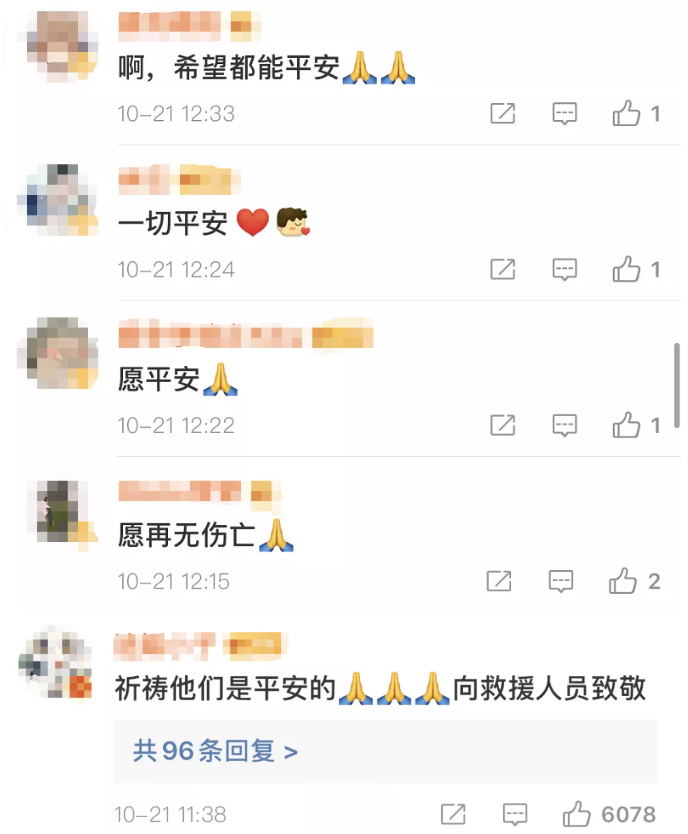Open replies for comment 愿平安

tap(565, 425)
